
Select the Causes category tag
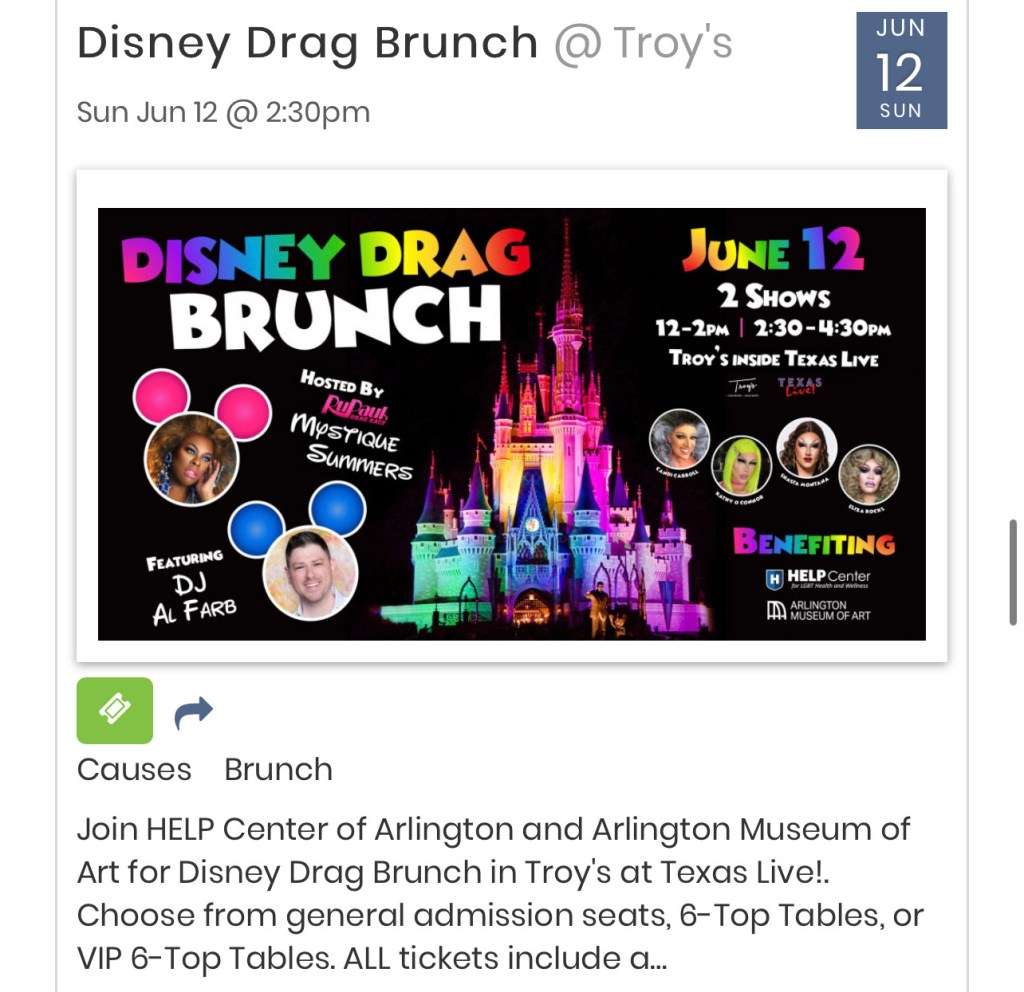point(134,769)
